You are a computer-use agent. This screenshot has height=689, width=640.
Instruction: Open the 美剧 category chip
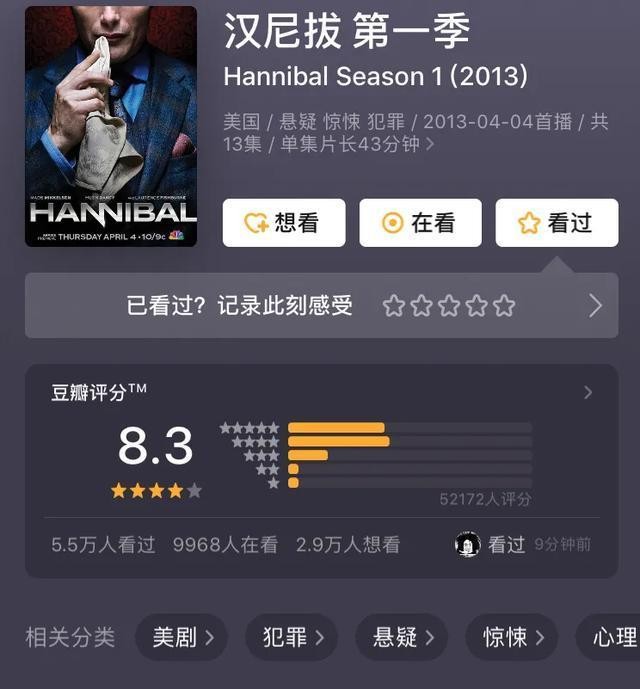183,637
